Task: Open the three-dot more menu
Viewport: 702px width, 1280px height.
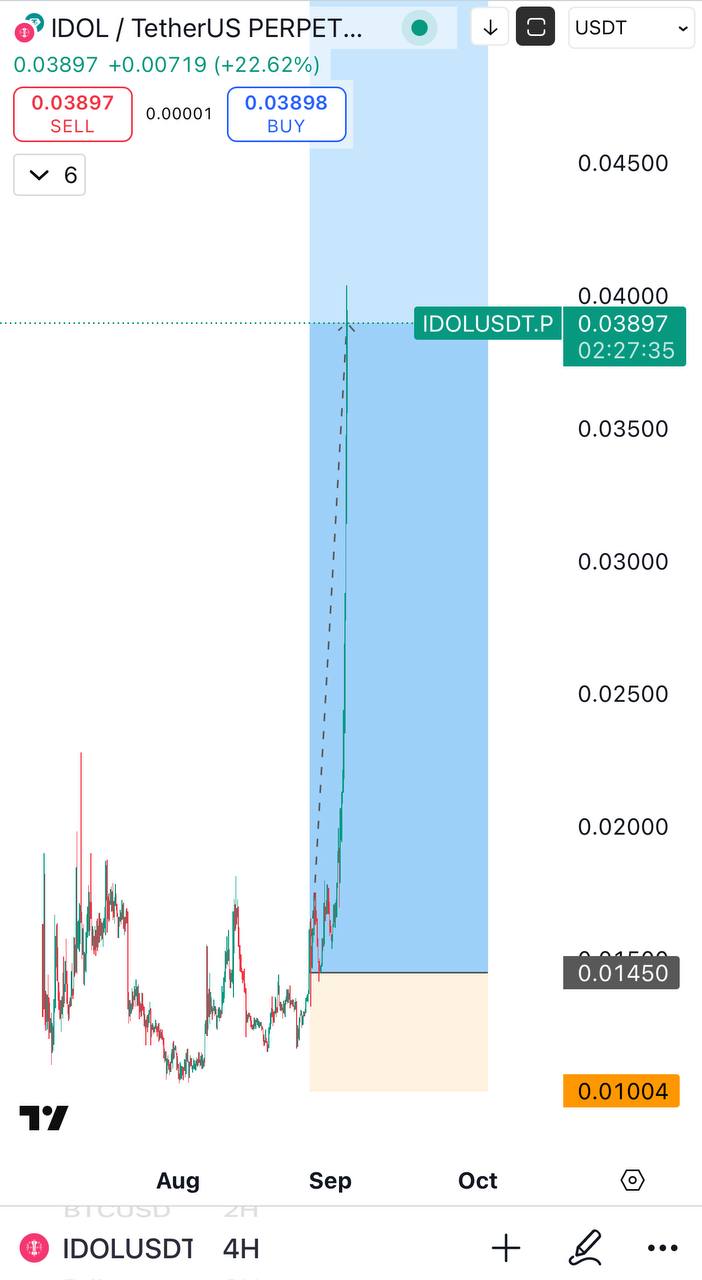Action: tap(662, 1248)
